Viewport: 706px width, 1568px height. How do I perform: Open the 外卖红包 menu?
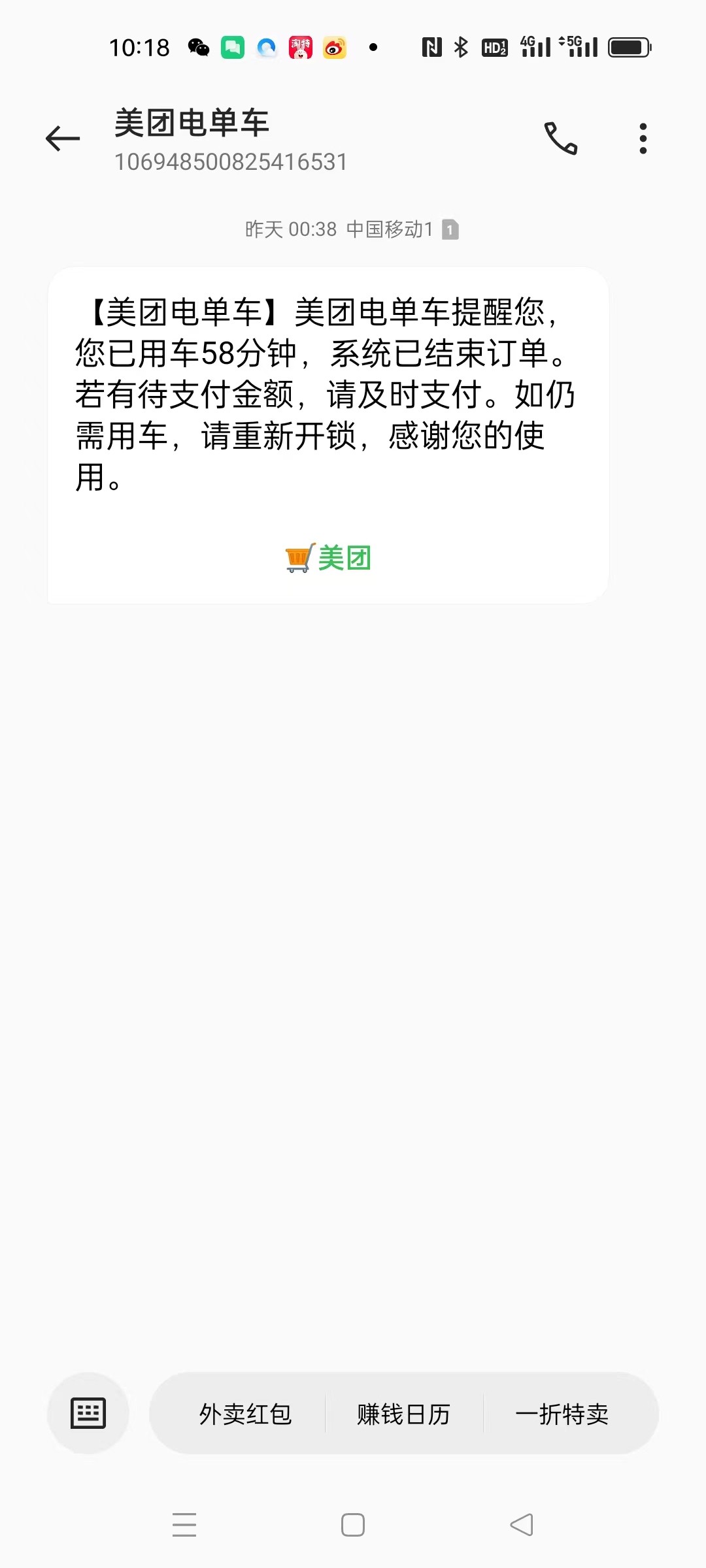coord(245,1414)
